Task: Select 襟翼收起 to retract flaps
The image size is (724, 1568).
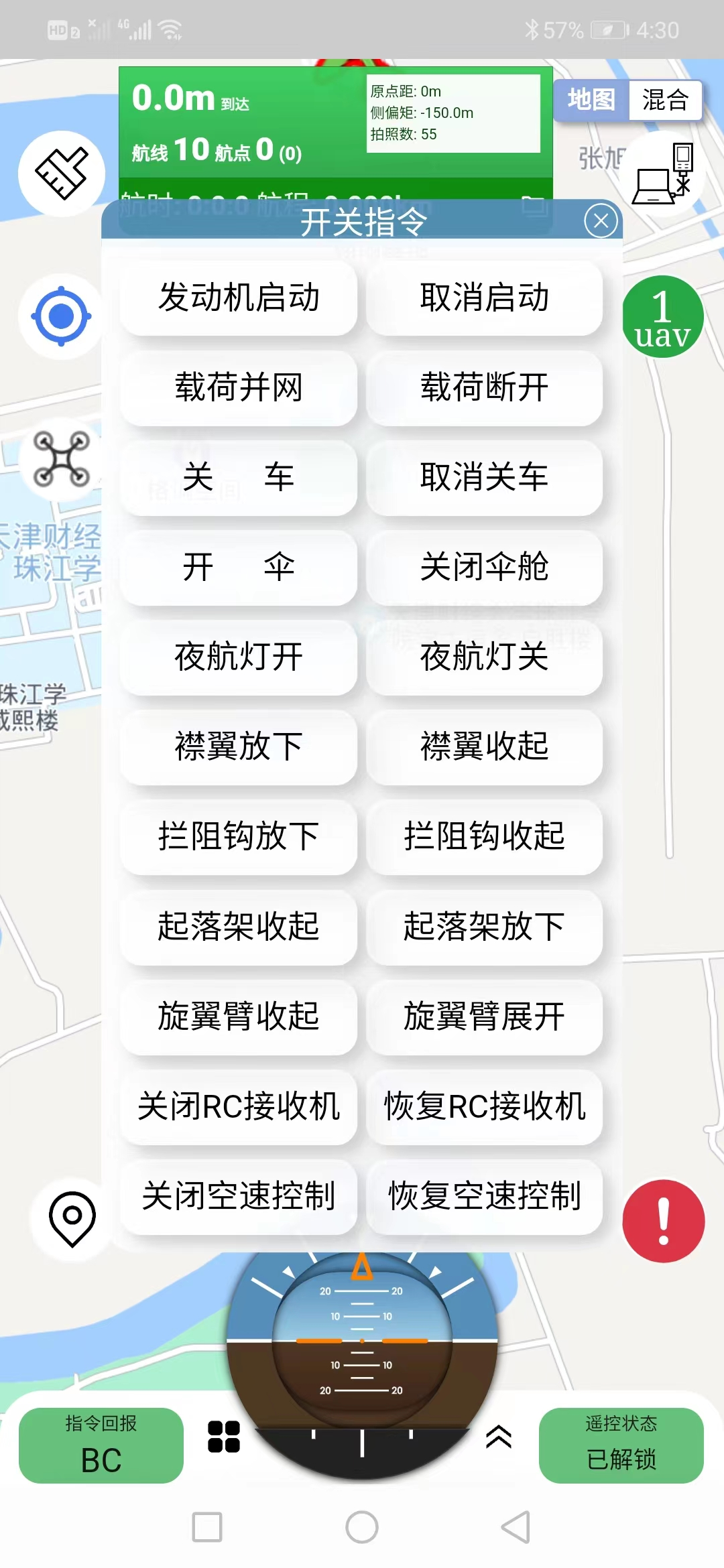Action: pos(484,746)
